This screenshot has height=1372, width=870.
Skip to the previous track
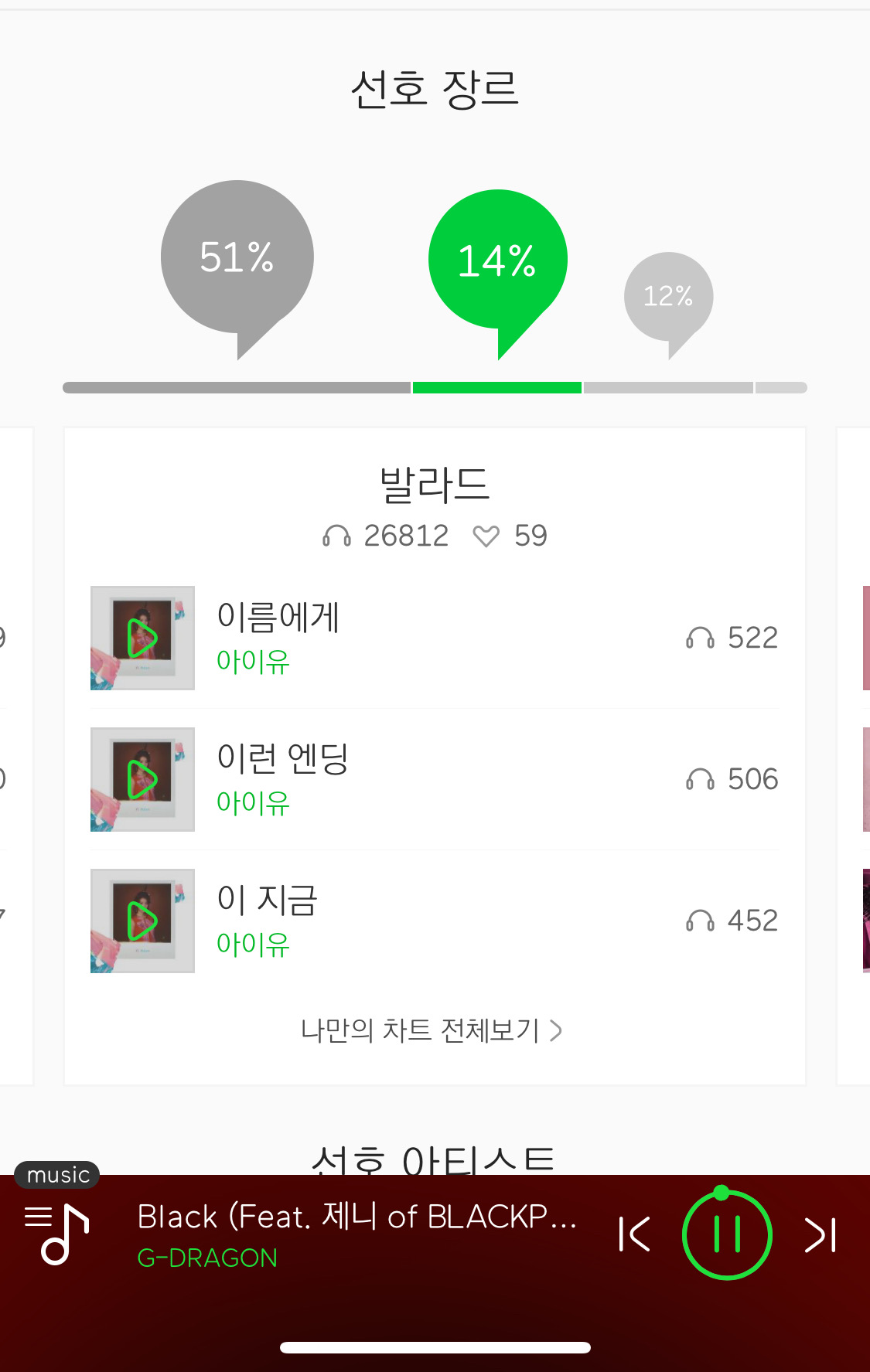click(633, 1234)
